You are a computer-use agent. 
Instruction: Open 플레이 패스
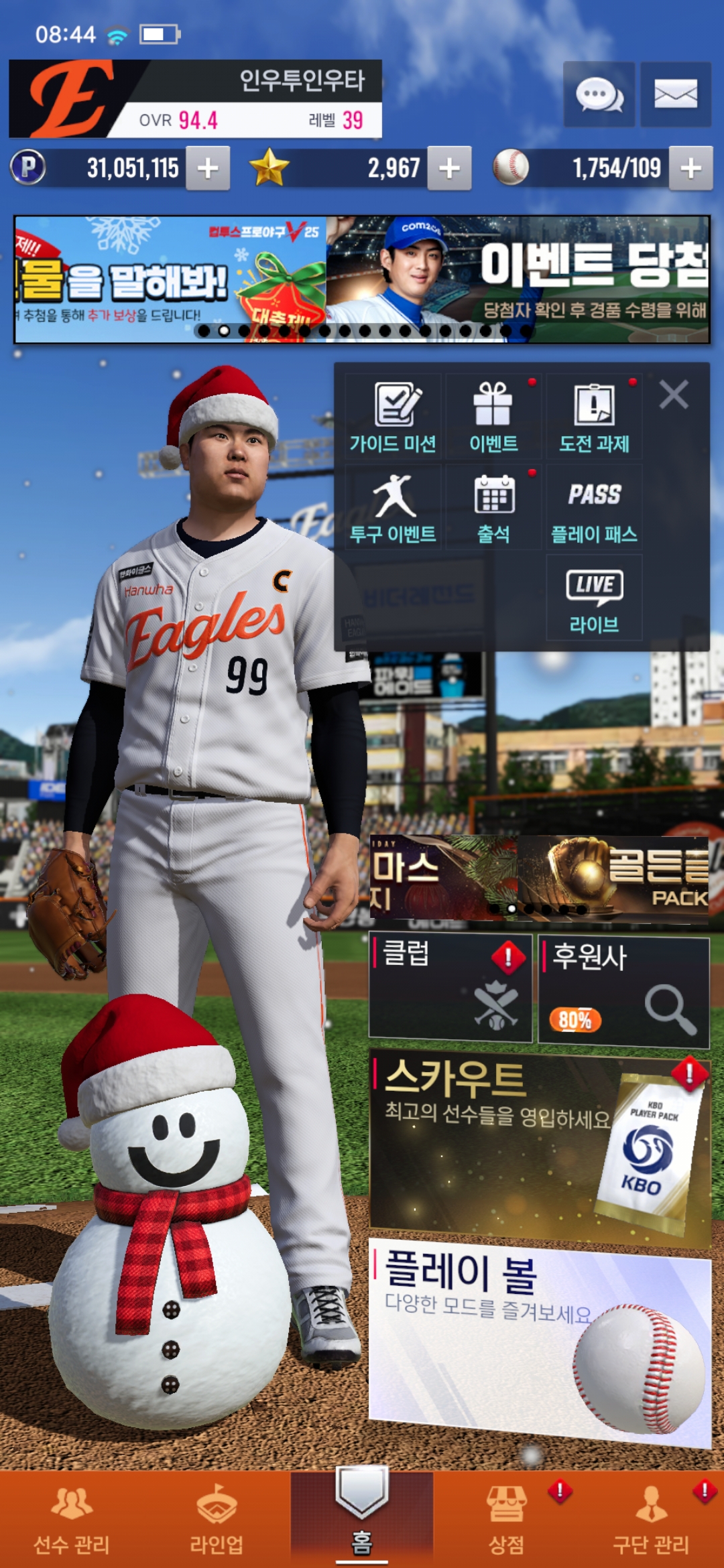(x=594, y=507)
